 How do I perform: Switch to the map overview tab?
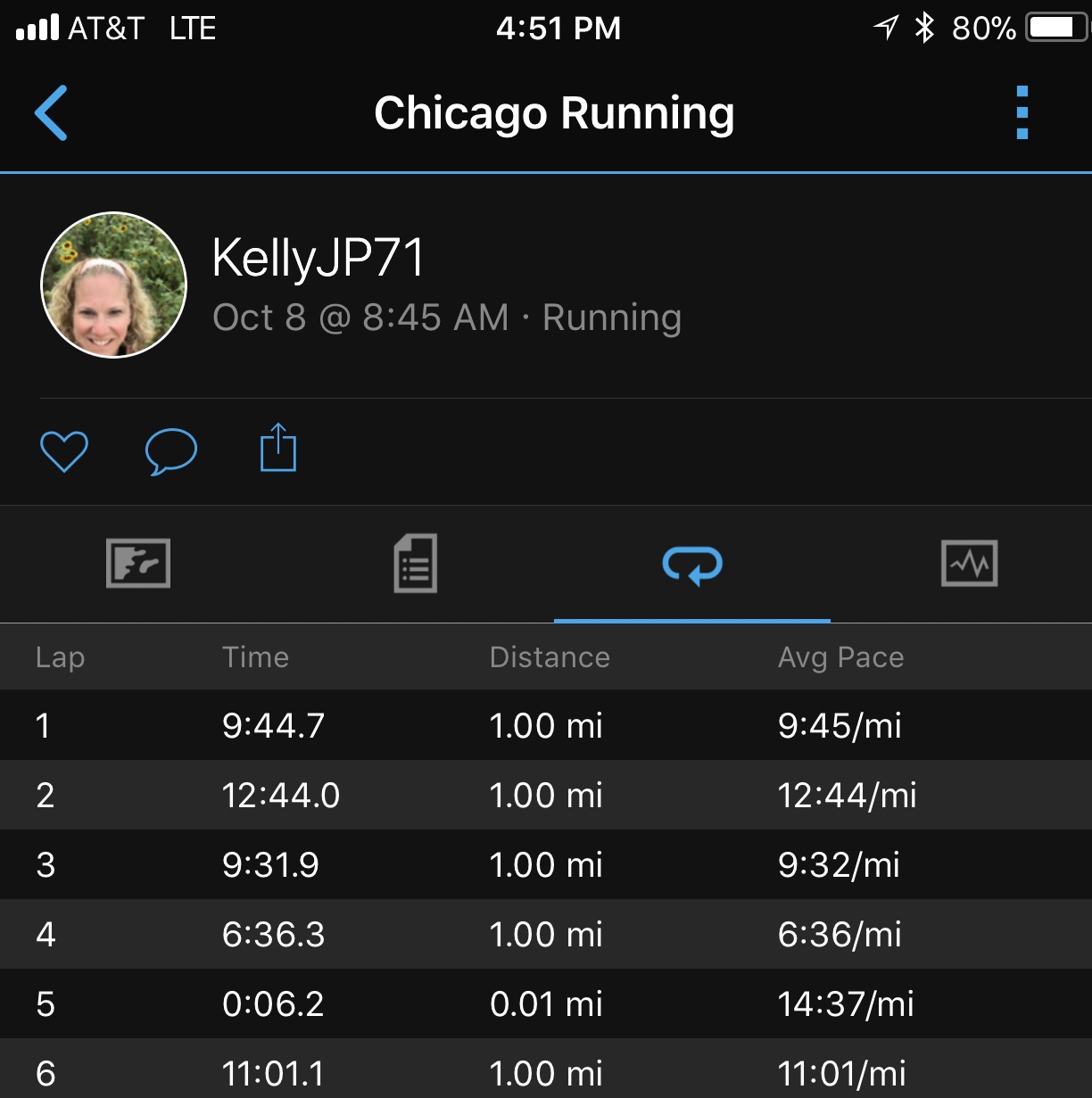[x=138, y=564]
